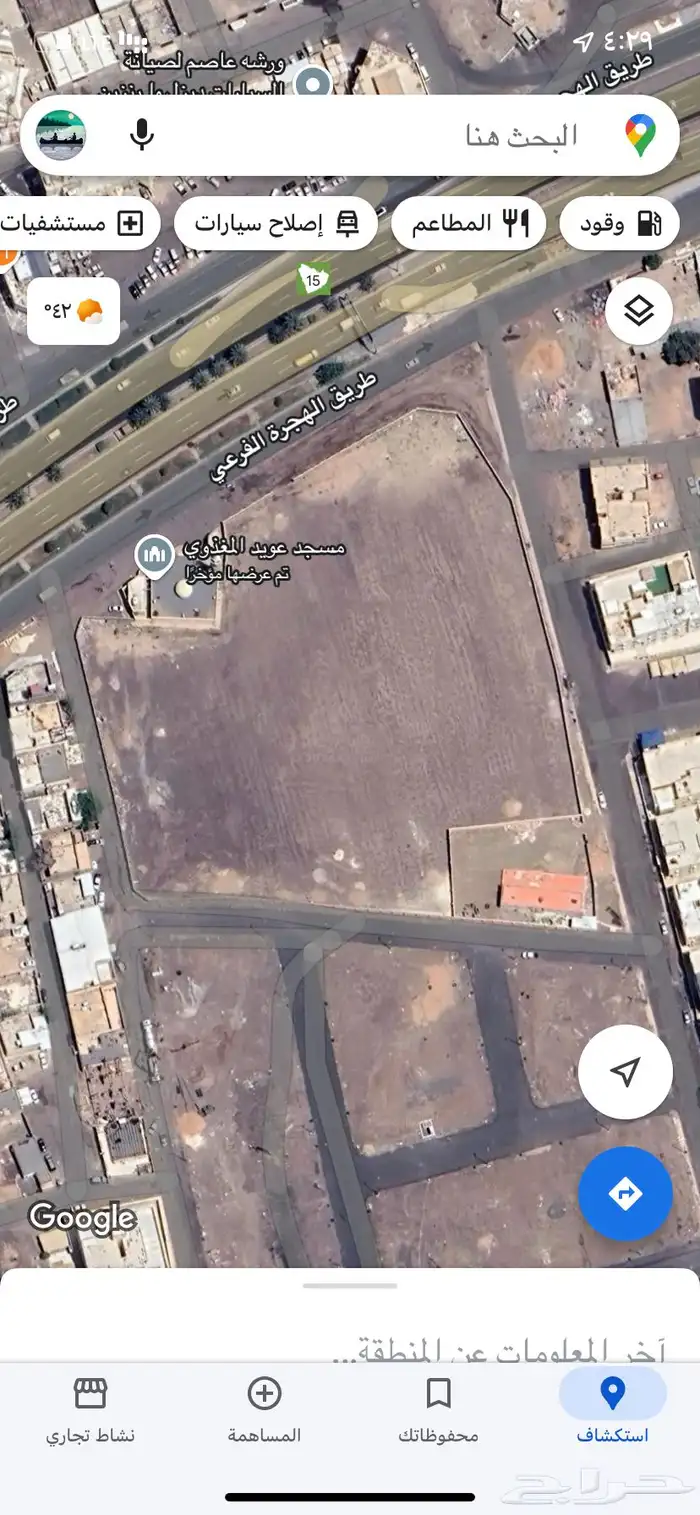Image resolution: width=700 pixels, height=1515 pixels.
Task: Open directions with the blue button
Action: pos(625,1193)
